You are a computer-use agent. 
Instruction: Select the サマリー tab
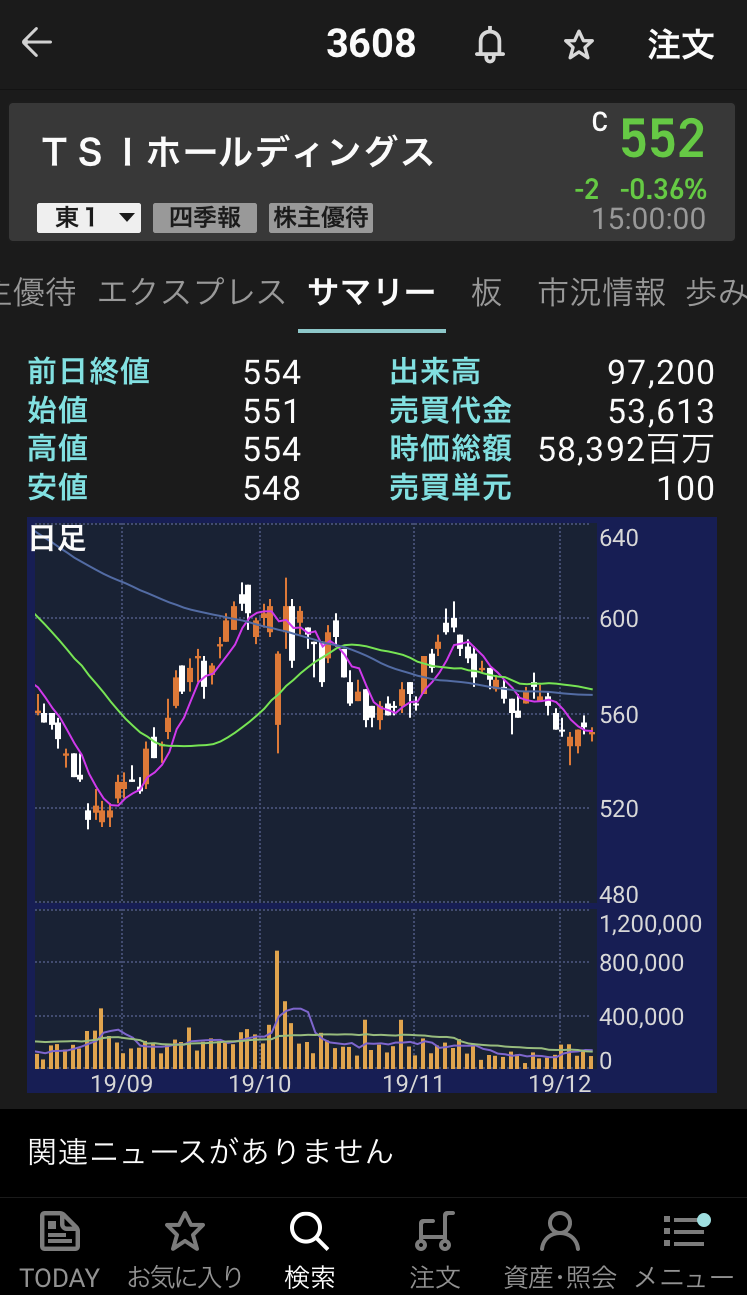pos(372,292)
